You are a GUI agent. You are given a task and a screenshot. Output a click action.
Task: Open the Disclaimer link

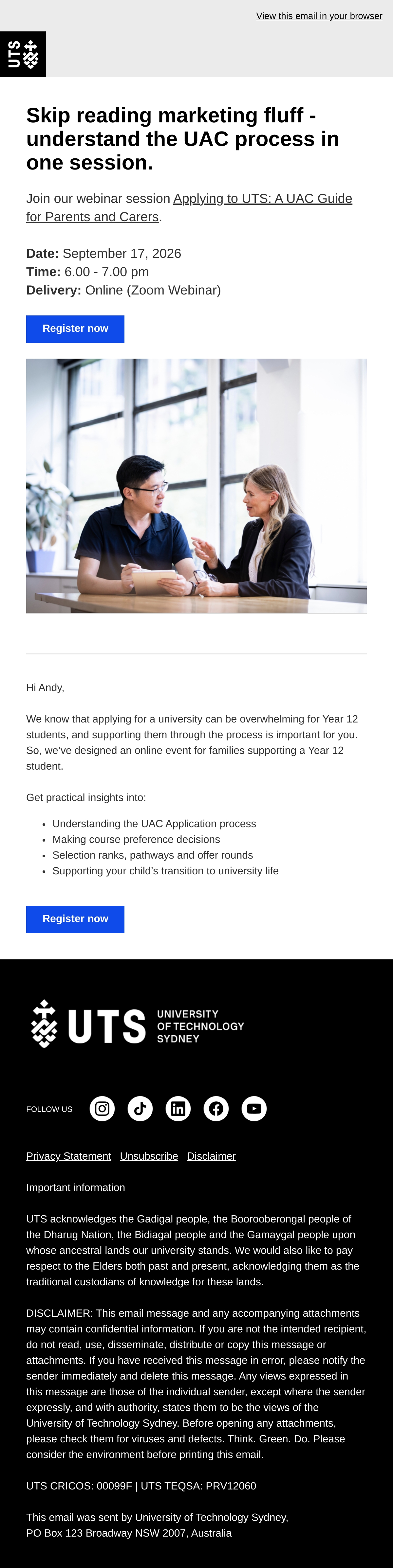tap(212, 1156)
